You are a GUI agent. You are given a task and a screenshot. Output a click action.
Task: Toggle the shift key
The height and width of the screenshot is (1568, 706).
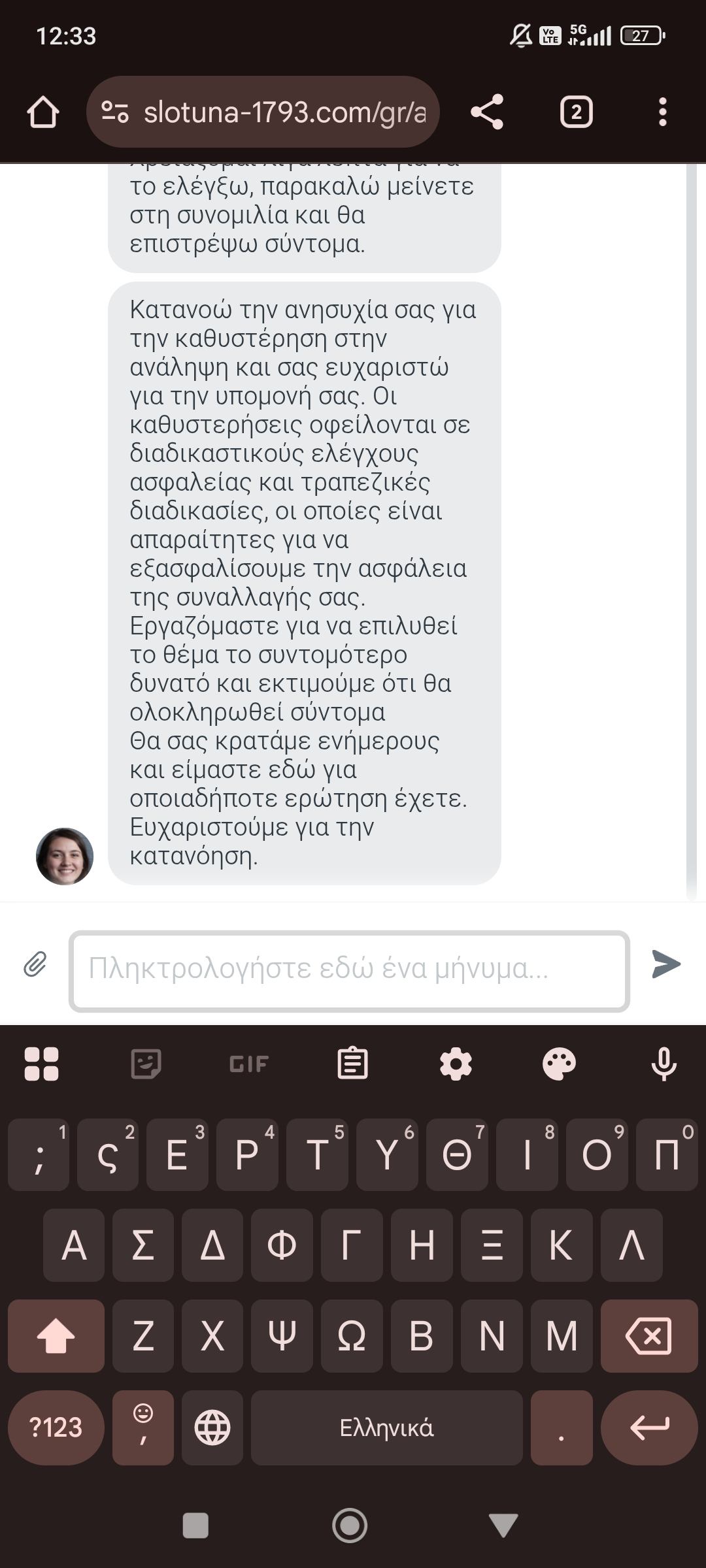click(x=56, y=1335)
